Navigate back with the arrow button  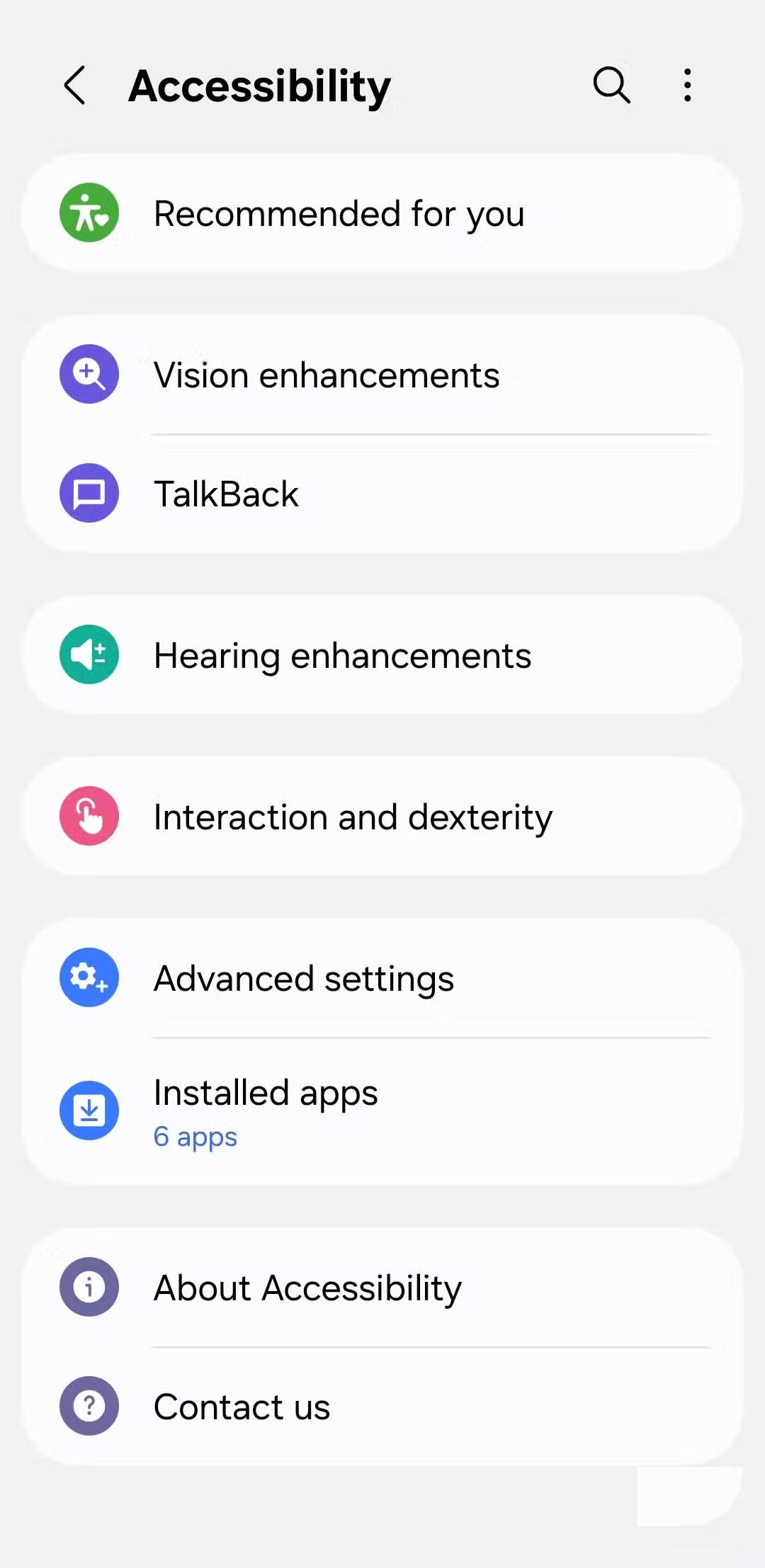76,86
